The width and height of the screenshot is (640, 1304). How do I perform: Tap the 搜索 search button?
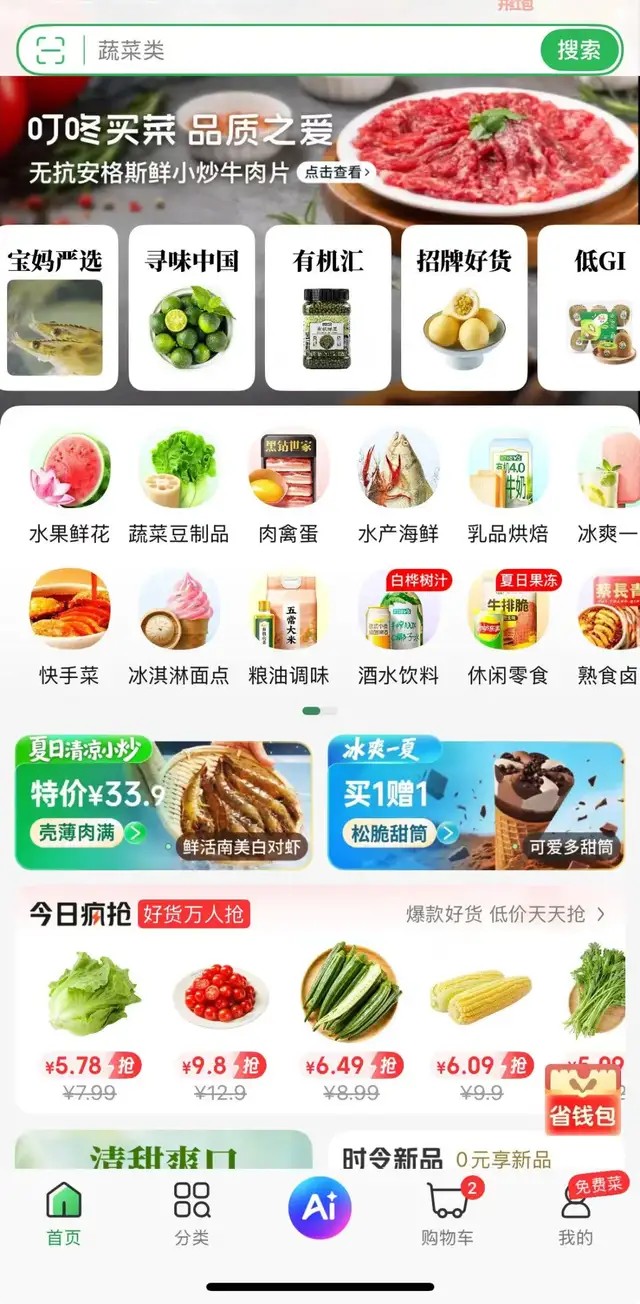click(579, 50)
